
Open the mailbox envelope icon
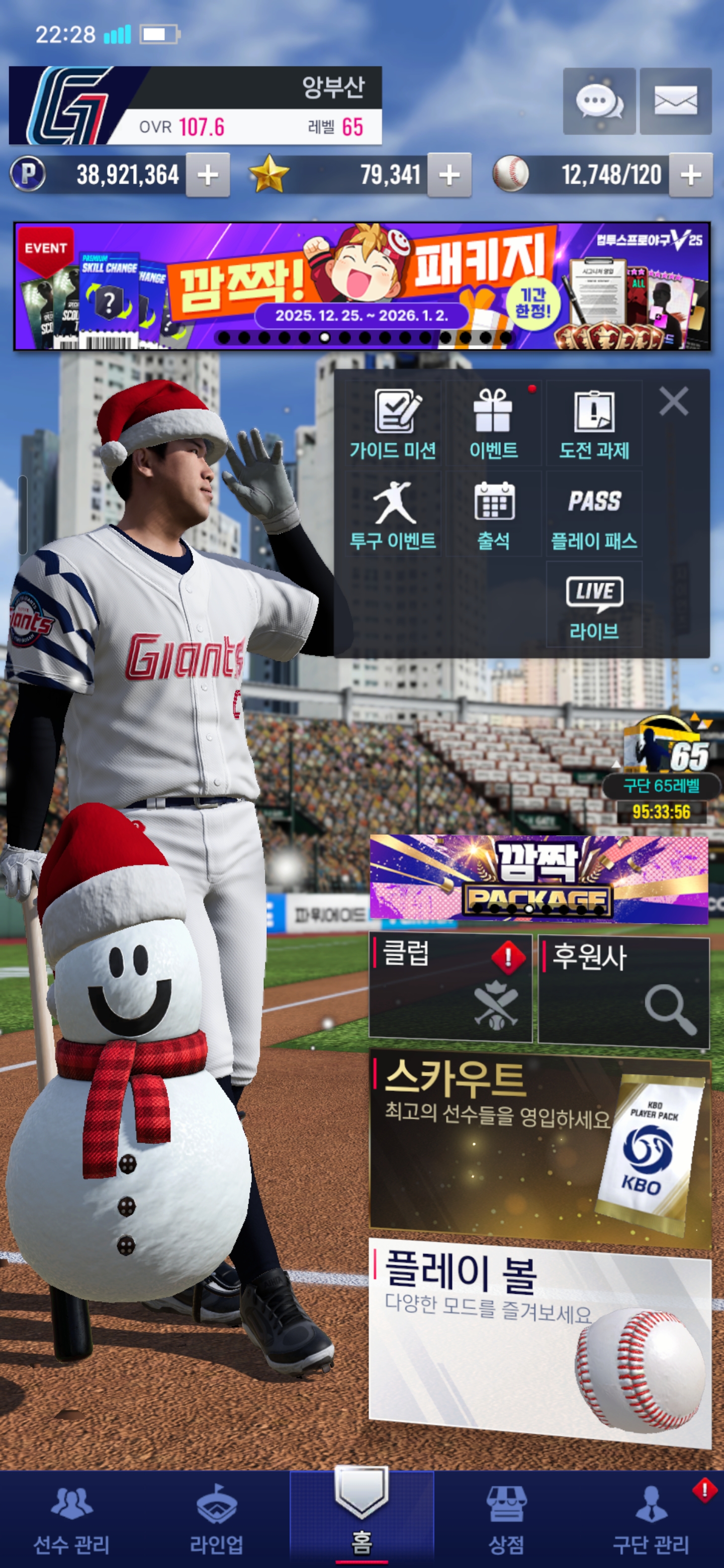675,101
